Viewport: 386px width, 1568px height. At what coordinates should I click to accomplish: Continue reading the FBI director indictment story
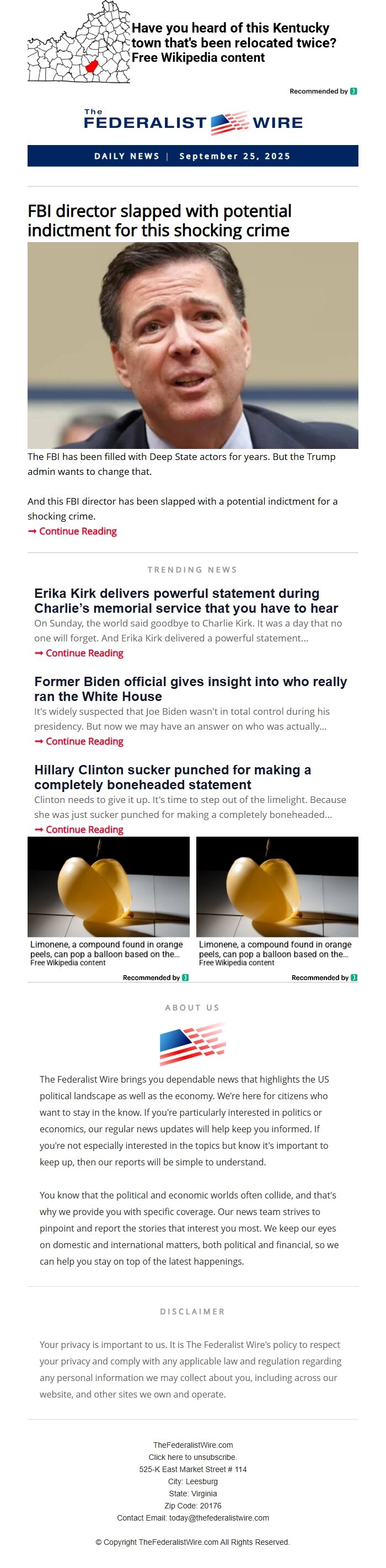click(x=72, y=531)
